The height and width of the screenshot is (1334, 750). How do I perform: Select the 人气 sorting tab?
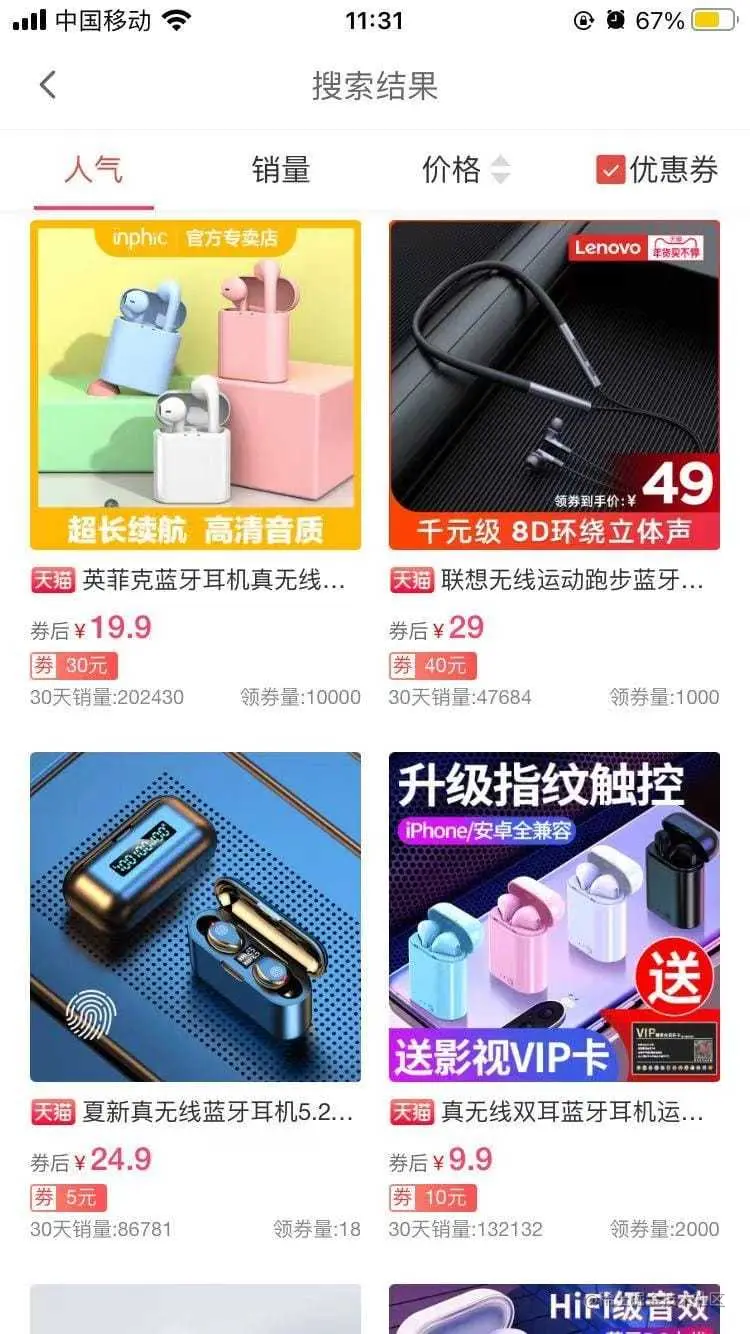point(93,170)
